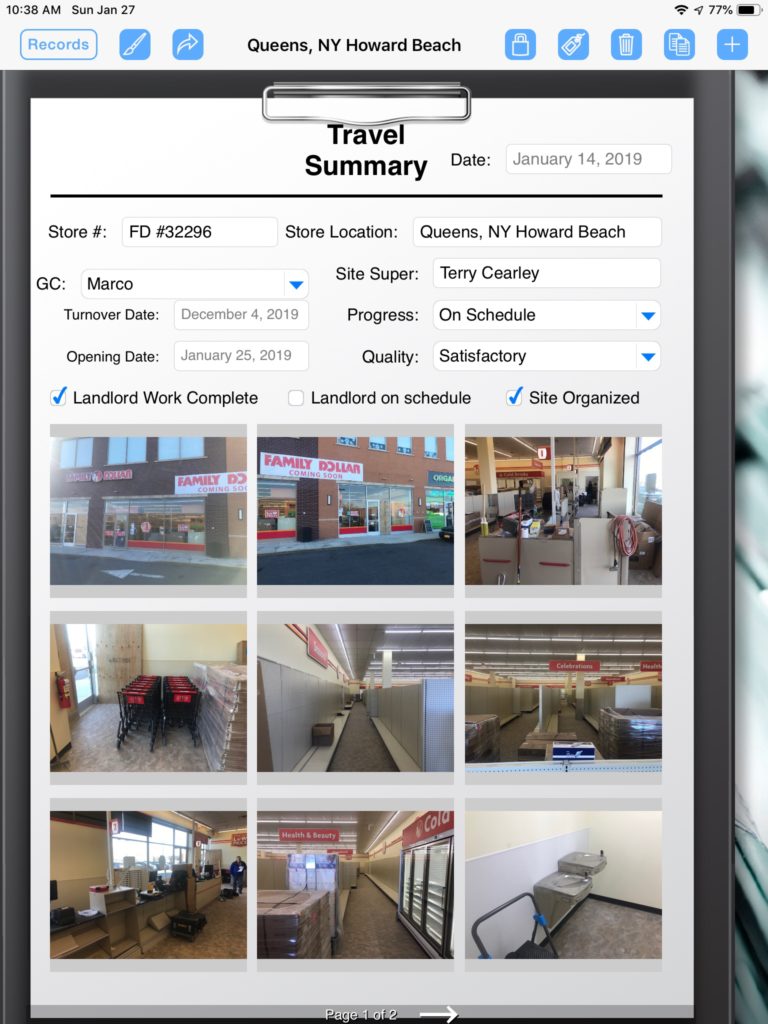Go to next page arrow
Image resolution: width=768 pixels, height=1024 pixels.
click(438, 1014)
